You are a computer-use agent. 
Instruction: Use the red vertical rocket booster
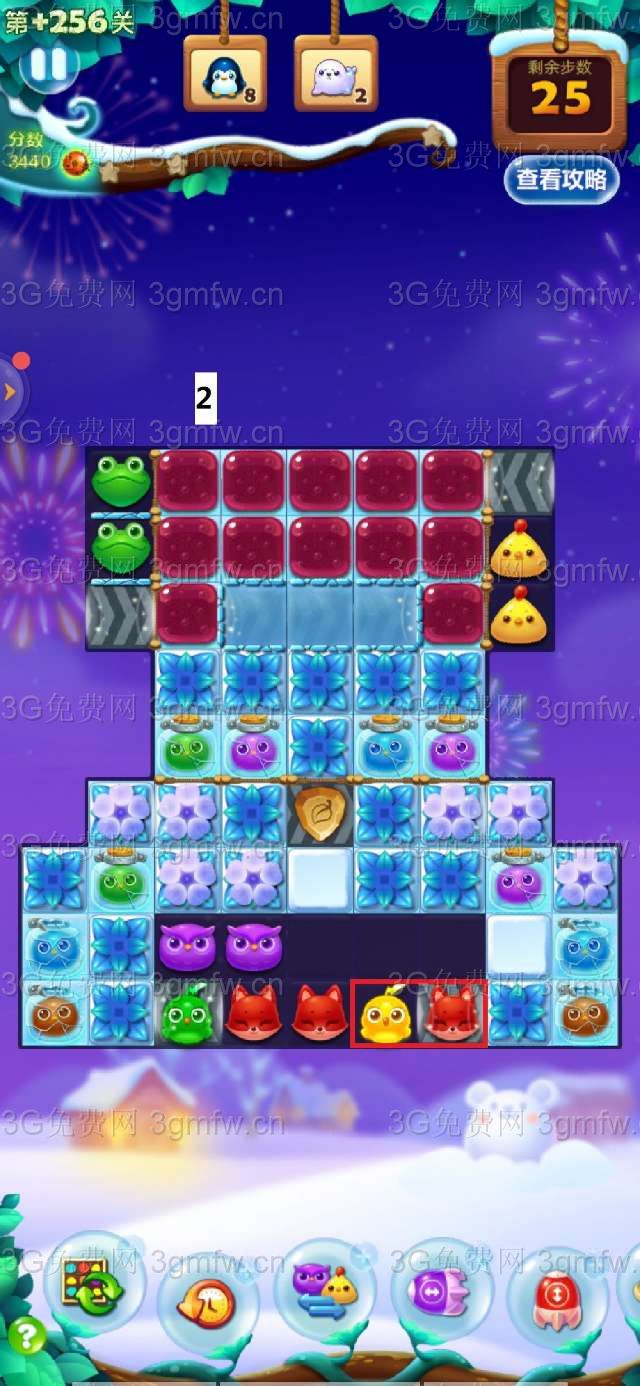pos(555,1296)
